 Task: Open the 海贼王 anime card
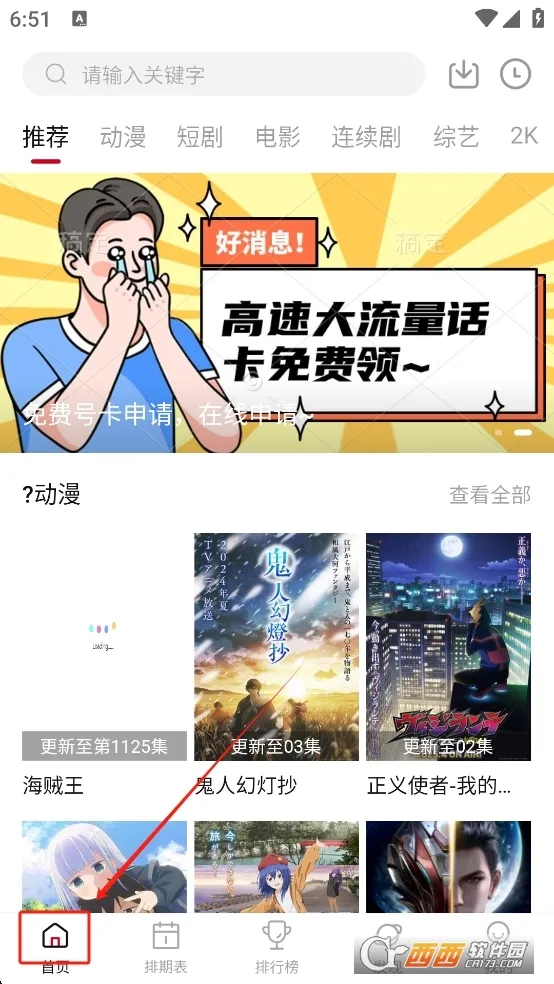(104, 665)
